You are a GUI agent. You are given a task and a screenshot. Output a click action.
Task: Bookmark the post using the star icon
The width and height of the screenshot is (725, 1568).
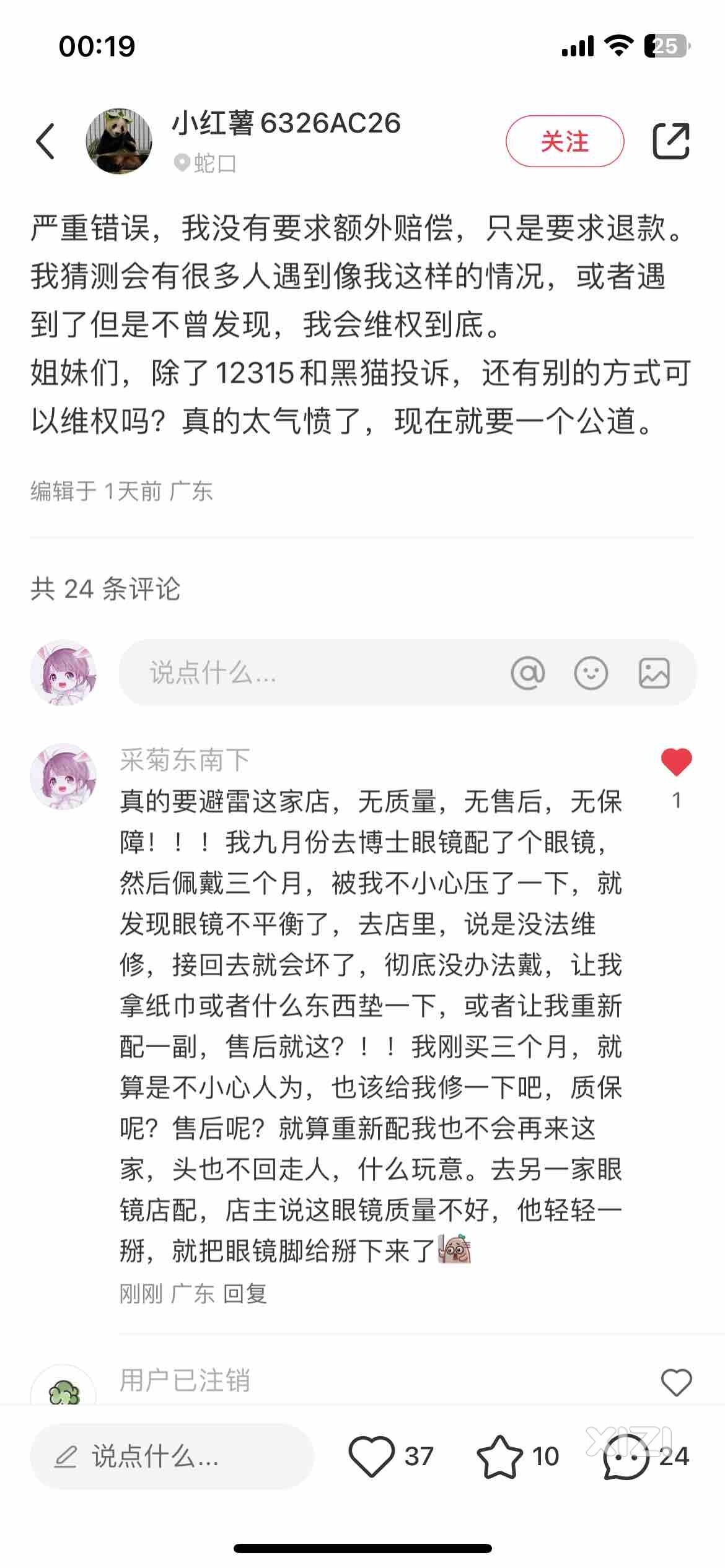[x=499, y=1457]
